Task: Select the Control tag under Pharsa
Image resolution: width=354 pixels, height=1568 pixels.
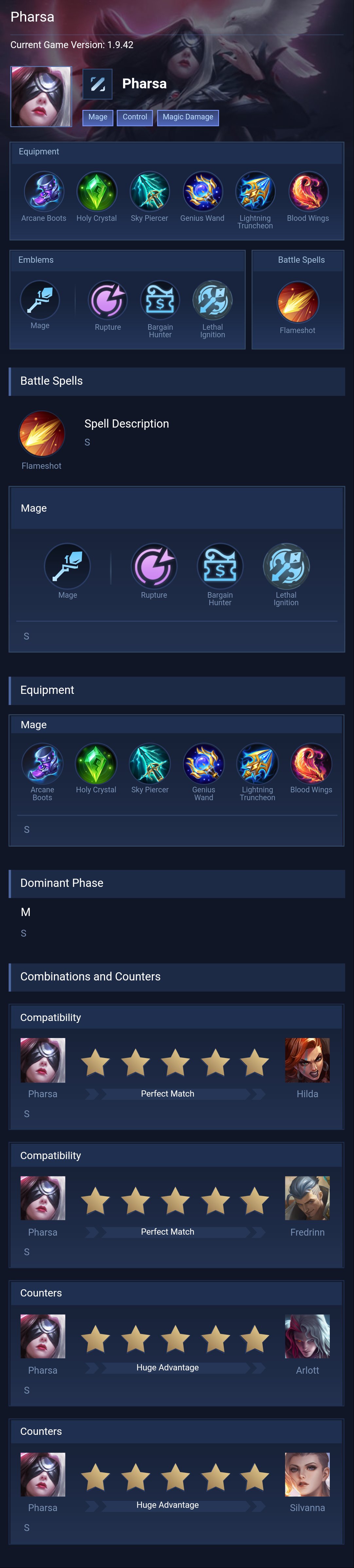Action: (x=134, y=117)
